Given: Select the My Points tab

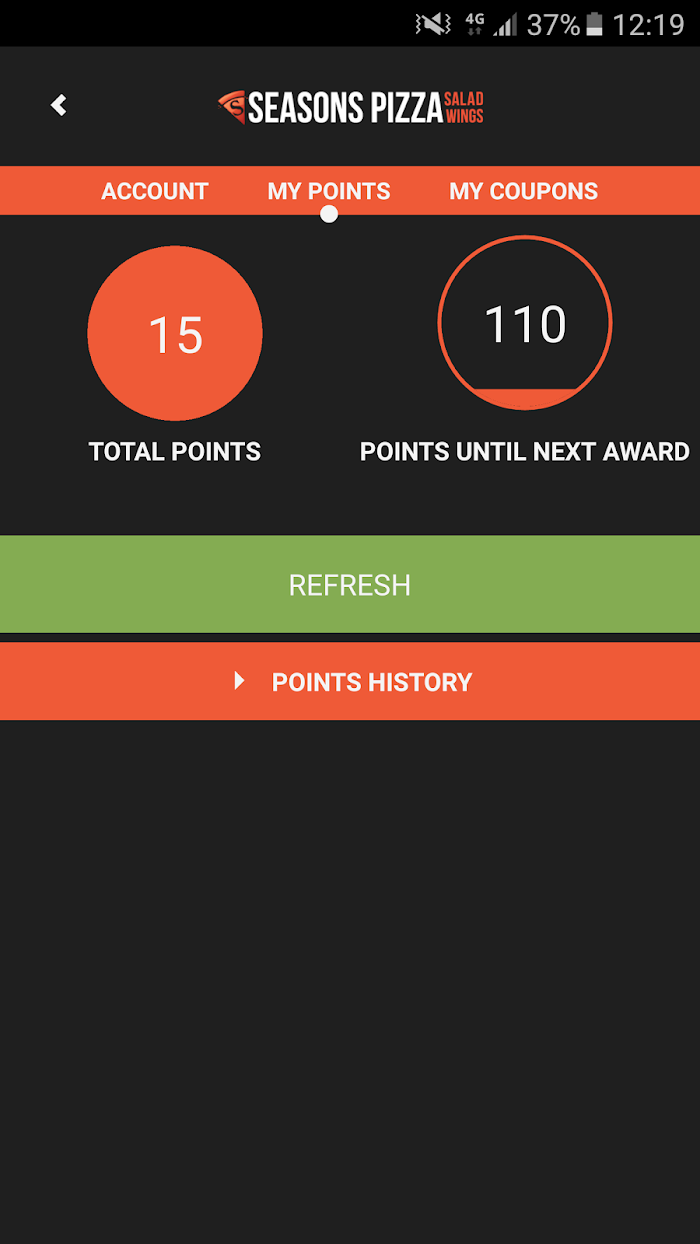Looking at the screenshot, I should tap(329, 191).
